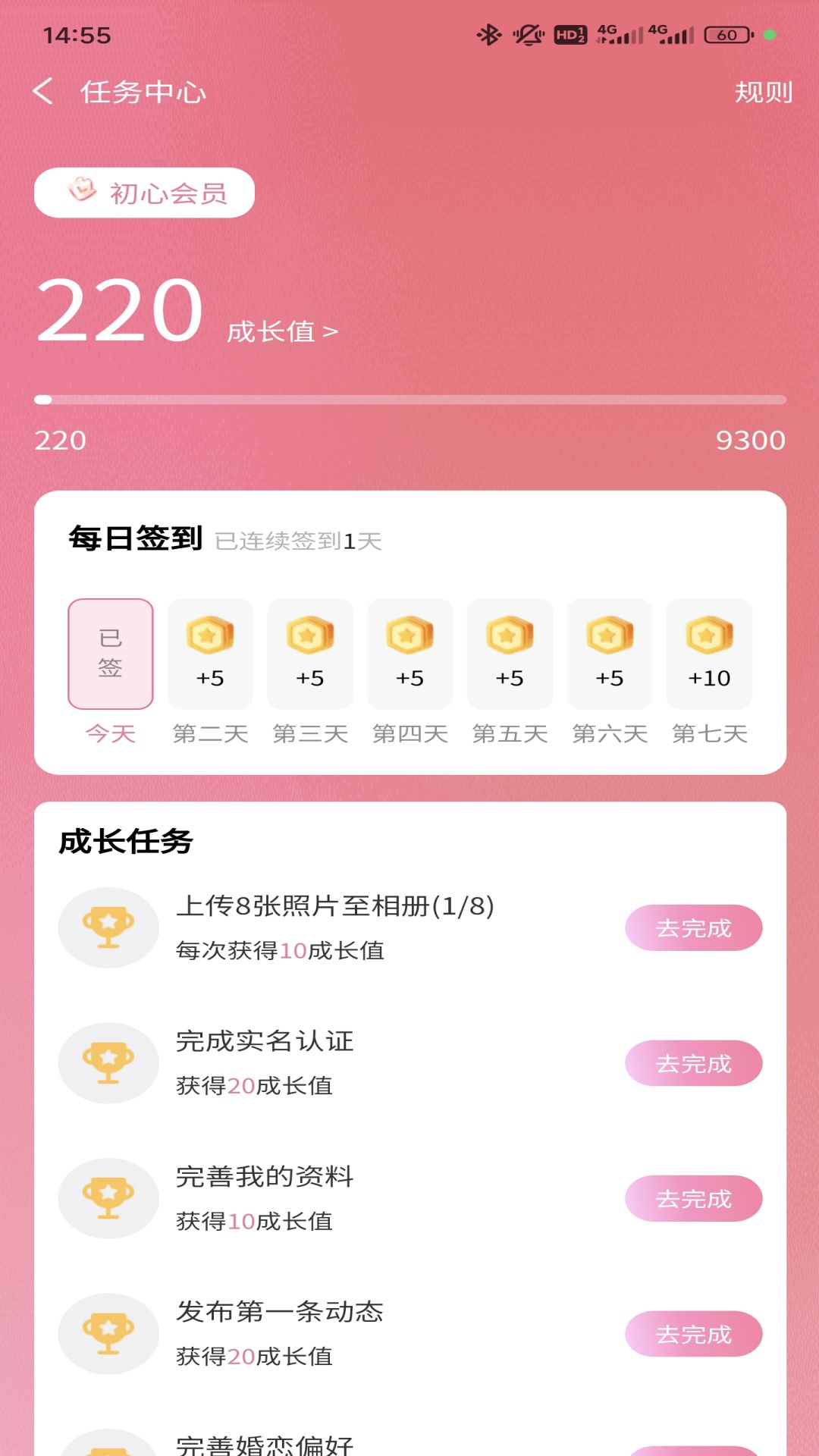Open the 规则 rules page
Image resolution: width=819 pixels, height=1456 pixels.
point(764,92)
